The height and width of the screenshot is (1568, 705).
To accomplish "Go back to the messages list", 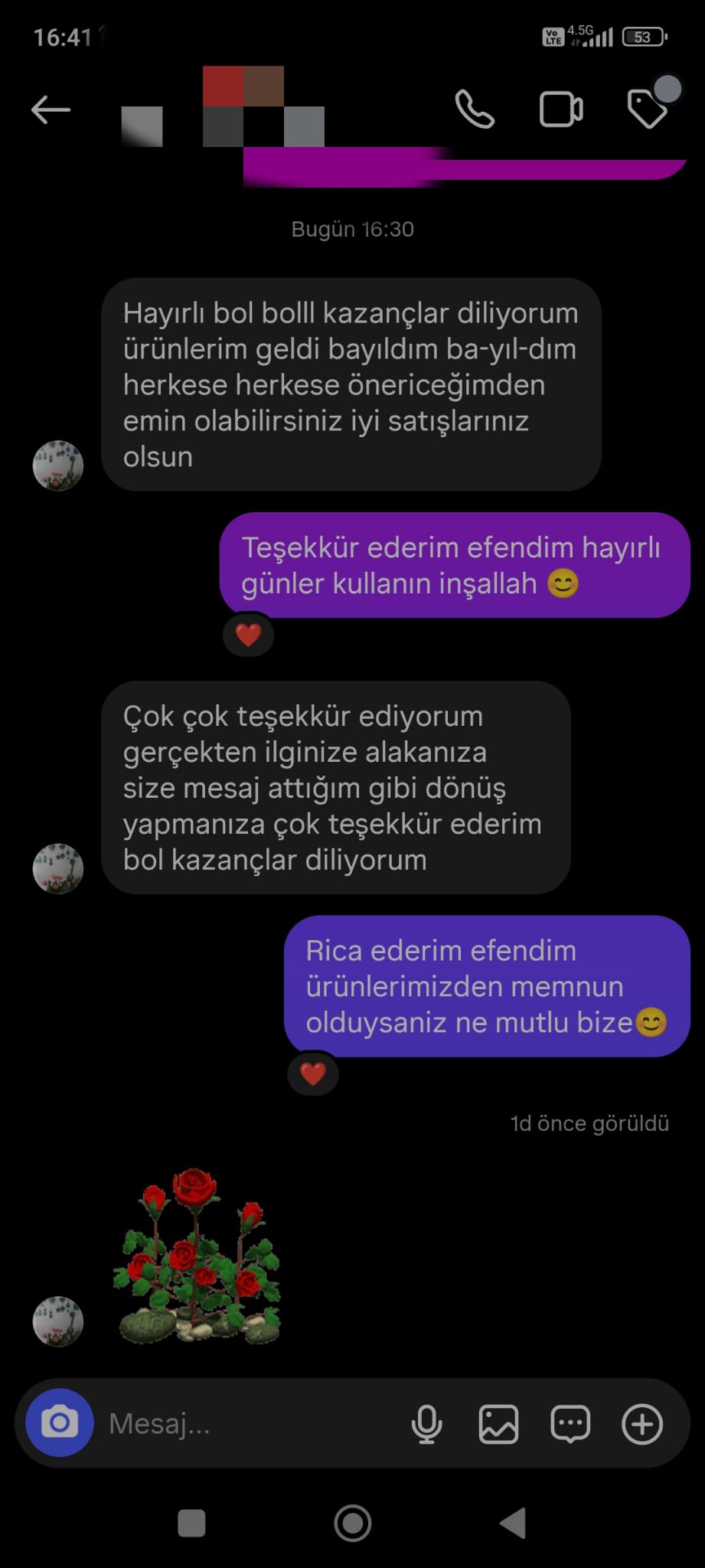I will coord(51,109).
